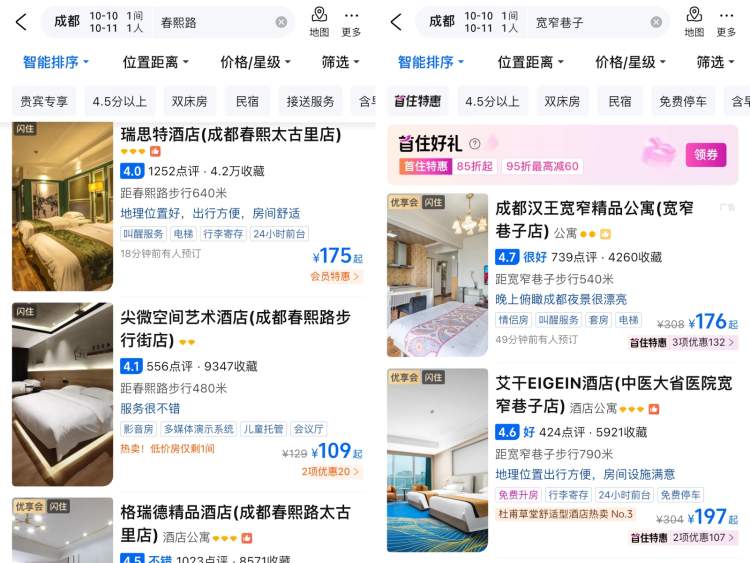Open 会员特惠 link on 瑞思特酒店

pos(335,277)
